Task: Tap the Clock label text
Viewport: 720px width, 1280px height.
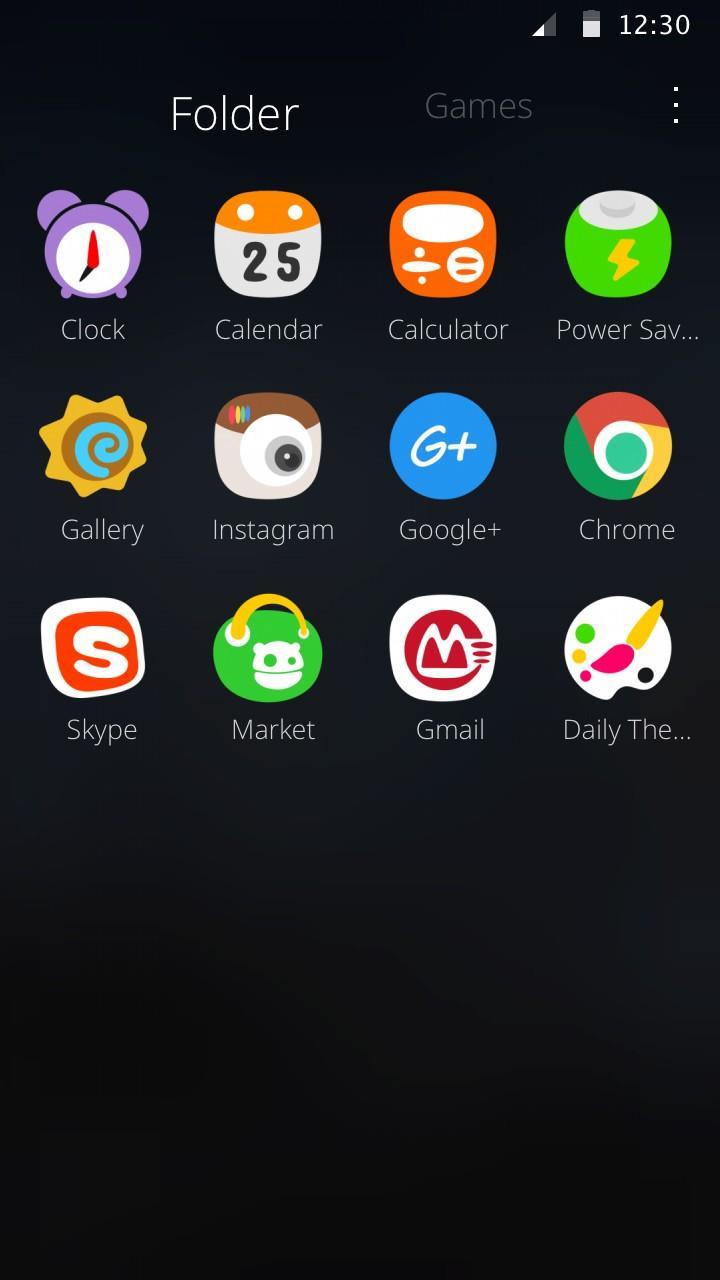Action: point(93,329)
